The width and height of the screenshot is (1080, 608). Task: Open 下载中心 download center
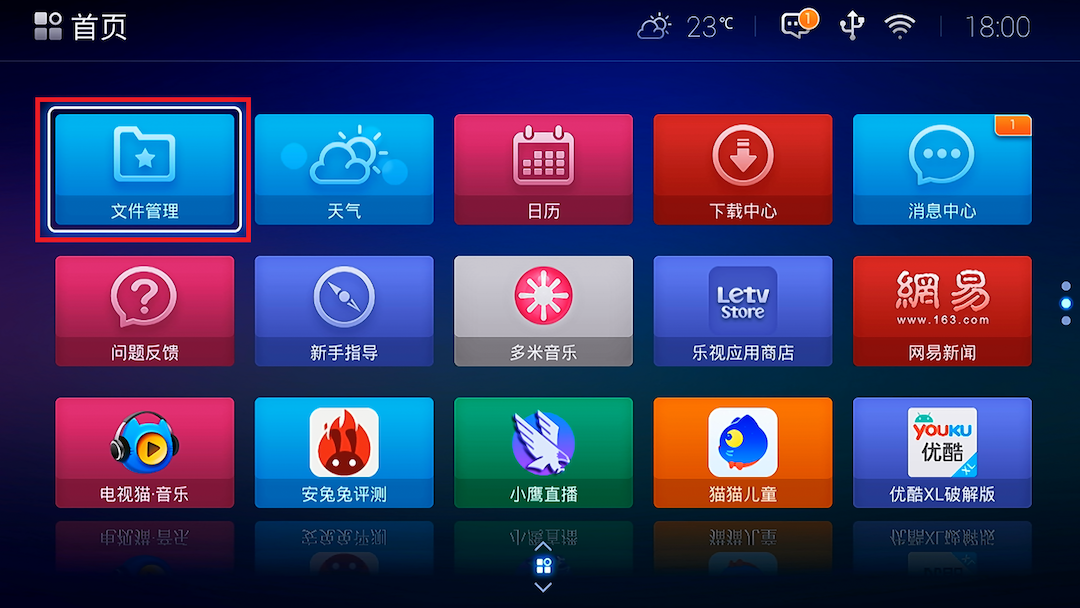[x=742, y=168]
